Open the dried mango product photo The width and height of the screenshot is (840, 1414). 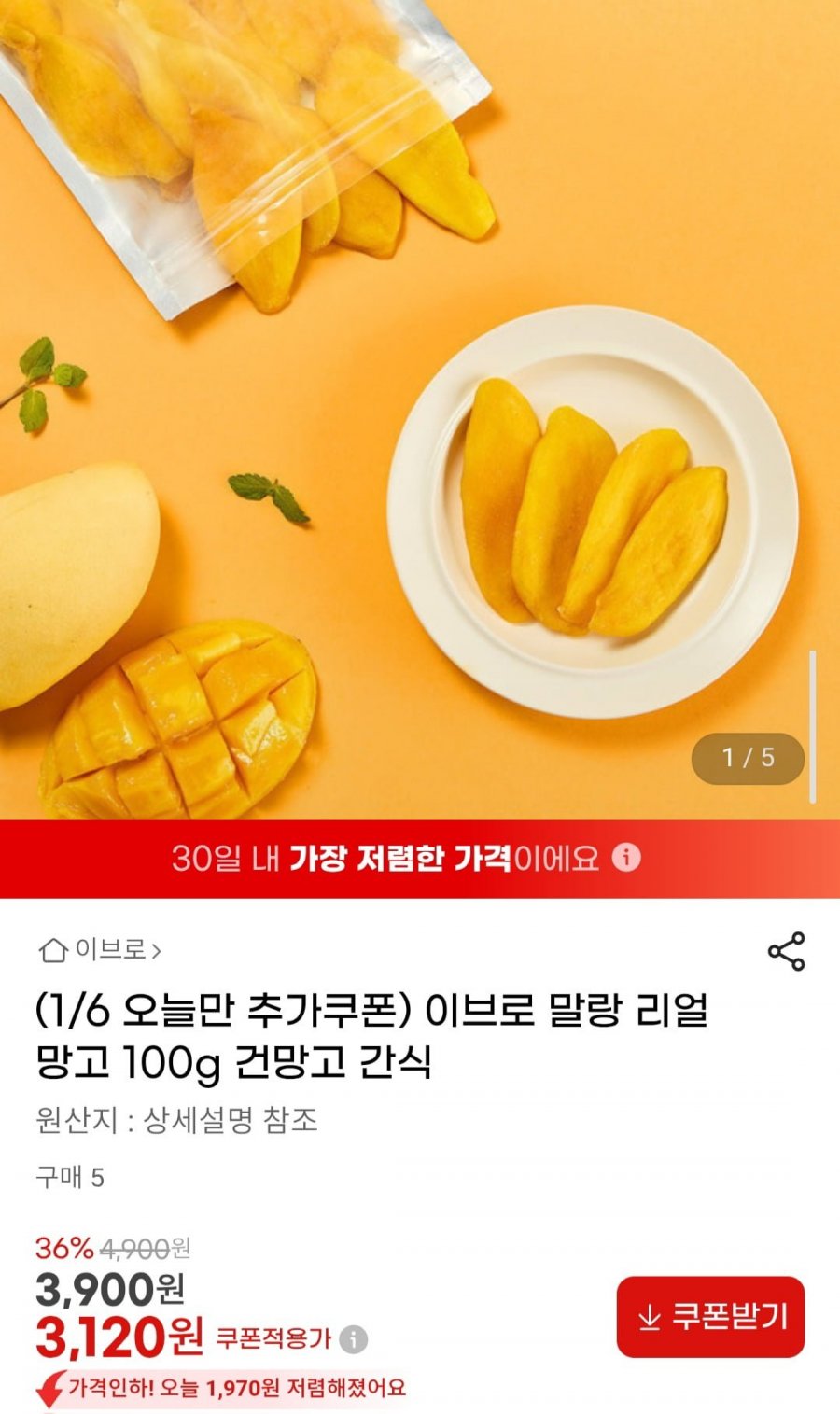(x=420, y=411)
